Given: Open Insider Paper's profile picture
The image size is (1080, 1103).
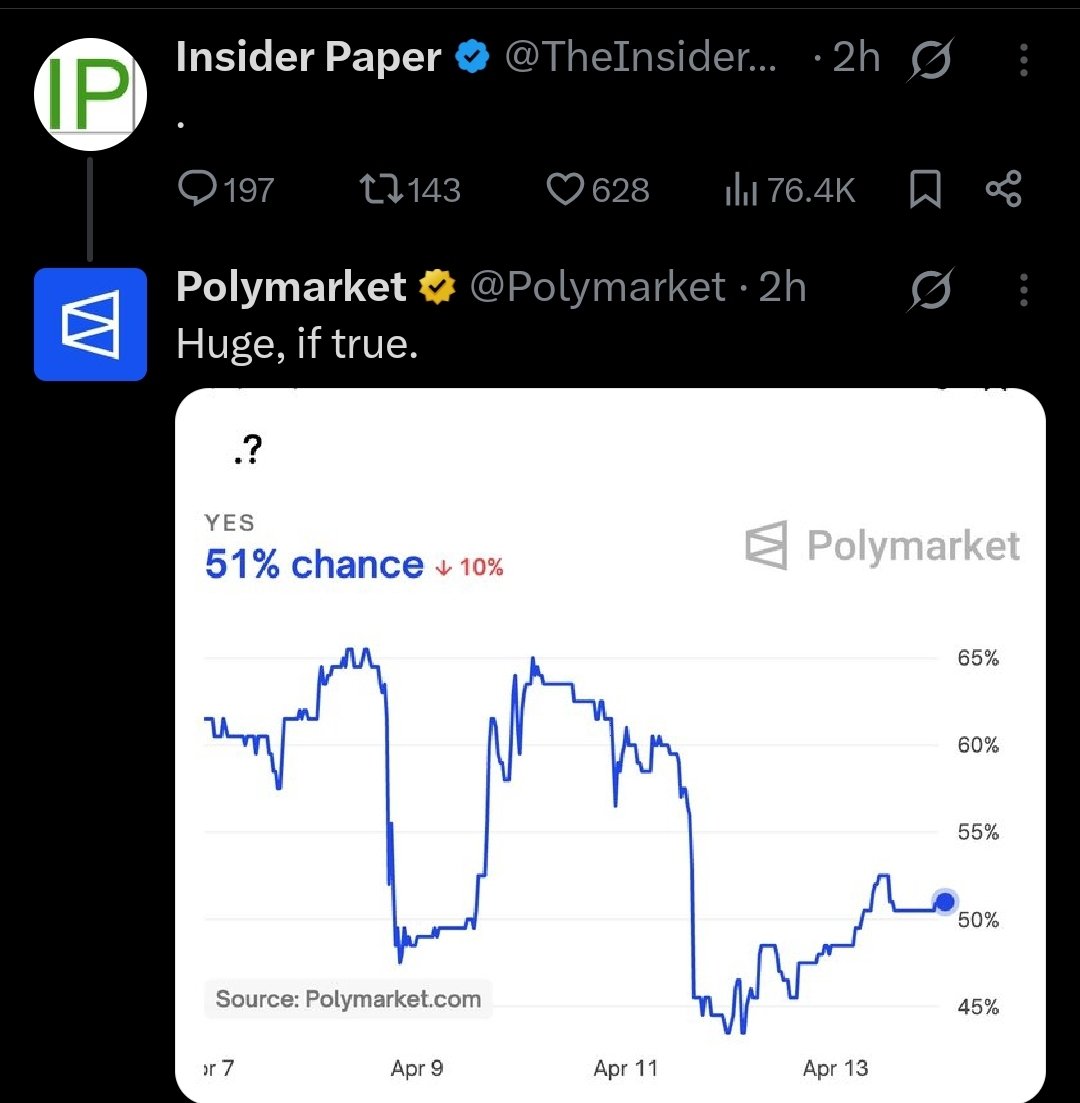Looking at the screenshot, I should [x=91, y=95].
